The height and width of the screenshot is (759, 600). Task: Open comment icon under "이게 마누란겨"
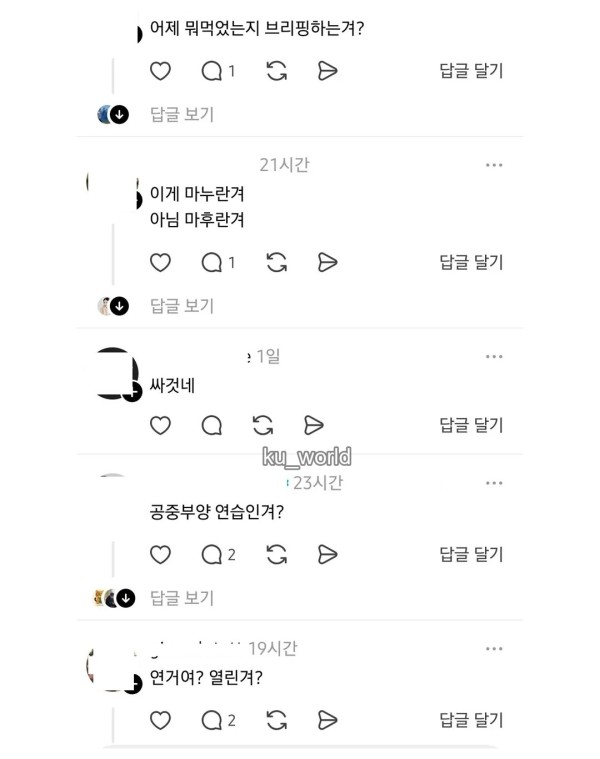[x=212, y=262]
